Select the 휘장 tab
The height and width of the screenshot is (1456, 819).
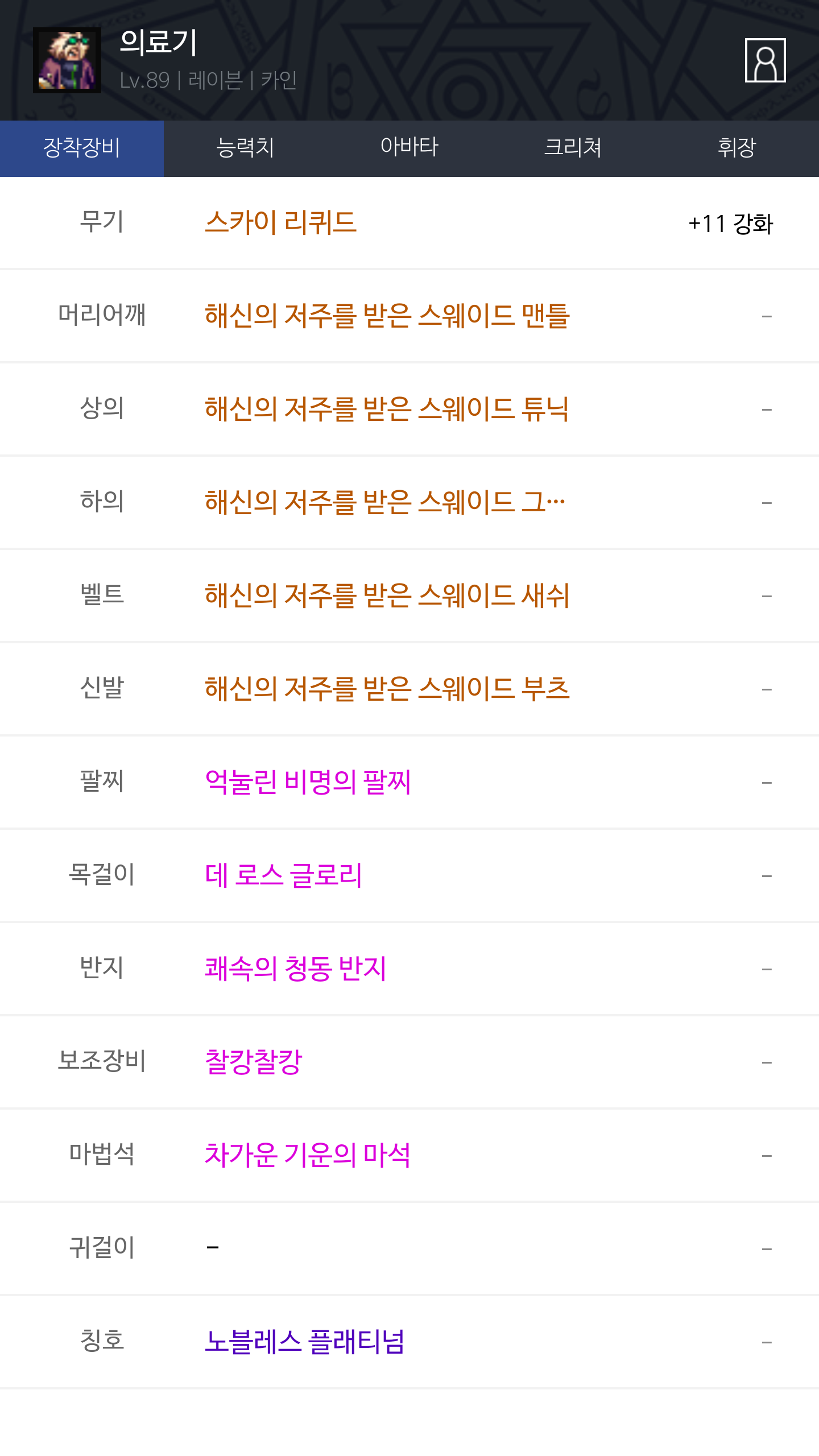[x=737, y=148]
